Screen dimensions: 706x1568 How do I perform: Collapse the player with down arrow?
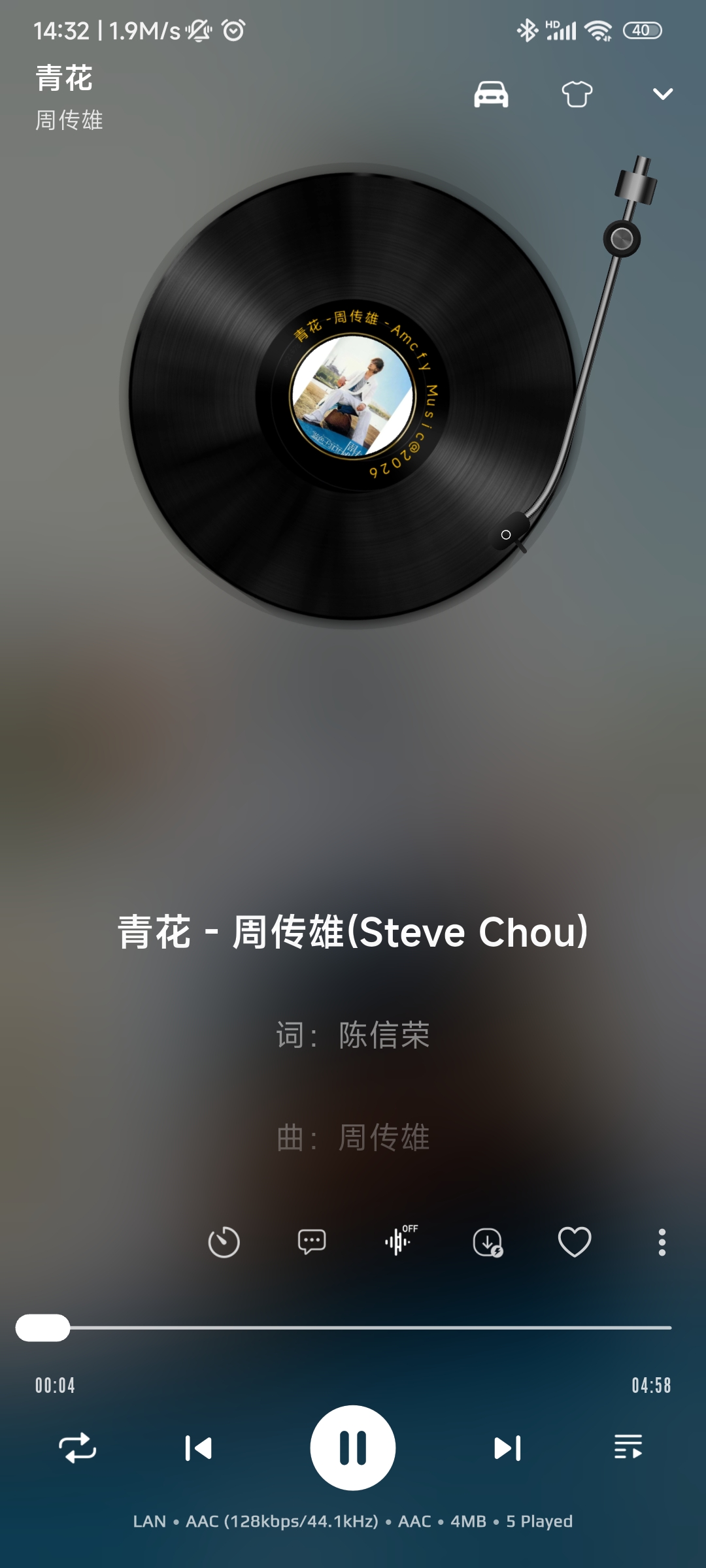coord(663,94)
